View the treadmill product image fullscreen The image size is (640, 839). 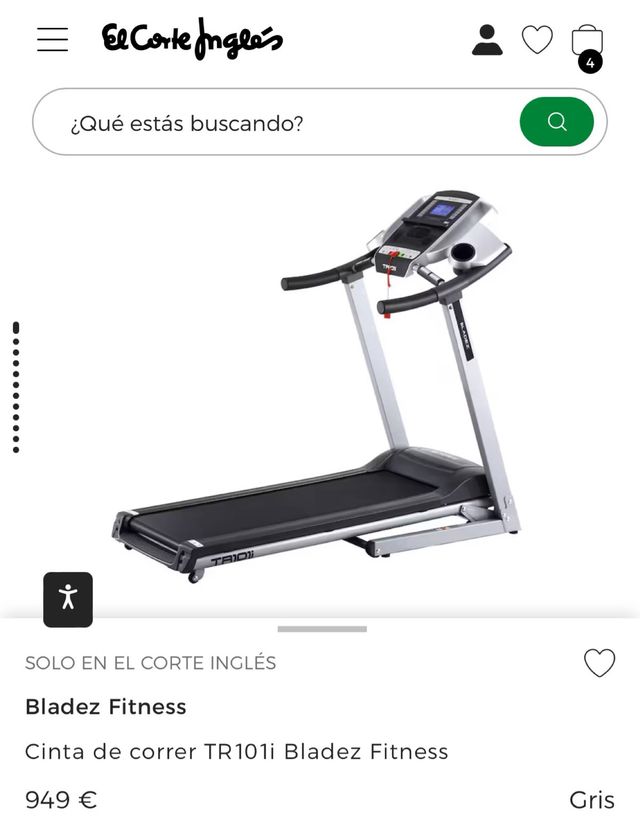(320, 390)
